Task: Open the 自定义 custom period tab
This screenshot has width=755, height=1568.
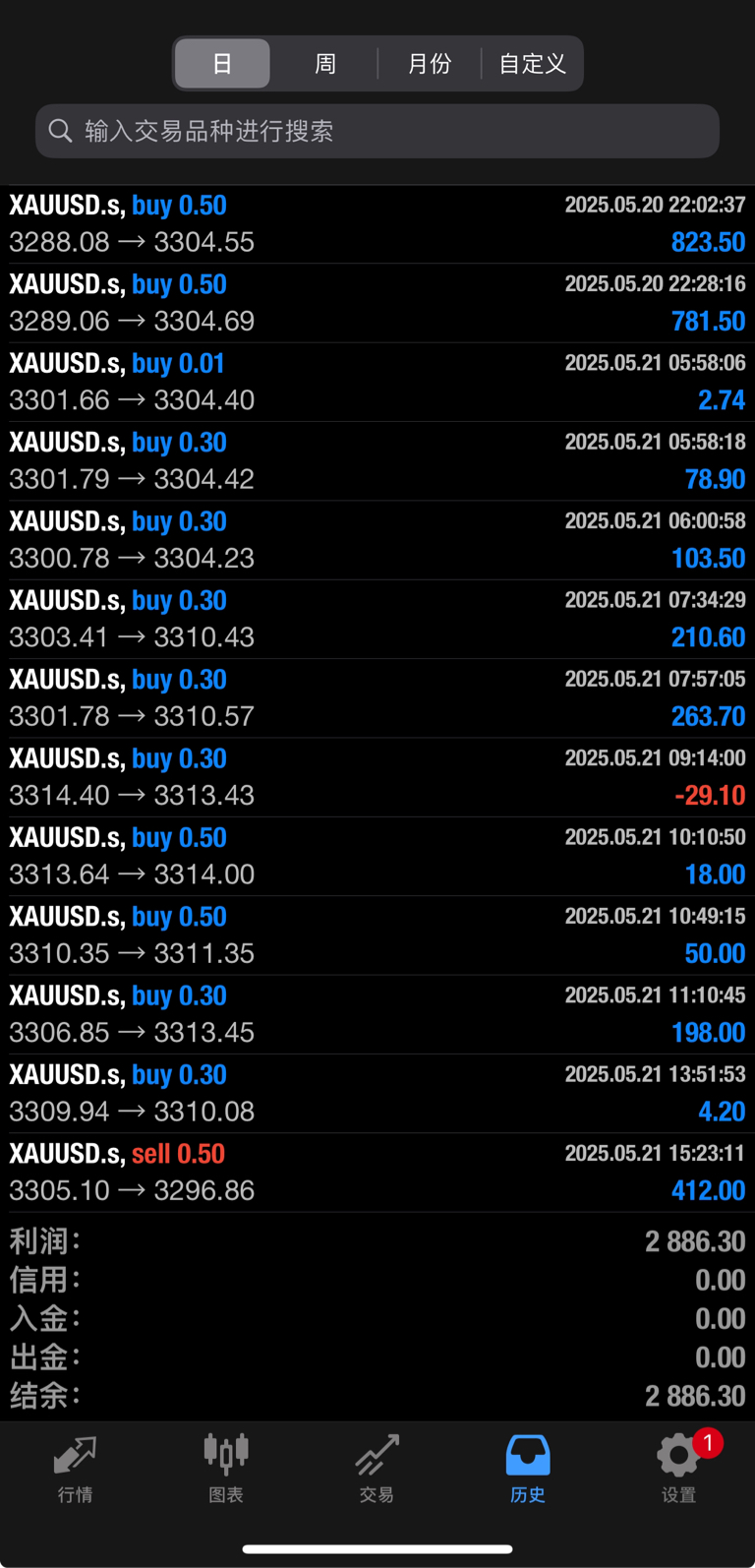Action: pyautogui.click(x=532, y=64)
